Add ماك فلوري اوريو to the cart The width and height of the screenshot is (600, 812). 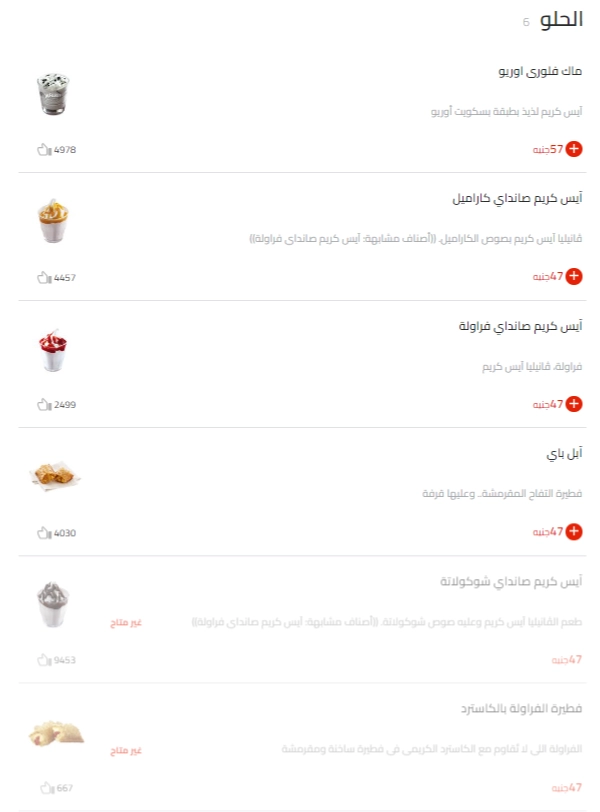coord(574,149)
